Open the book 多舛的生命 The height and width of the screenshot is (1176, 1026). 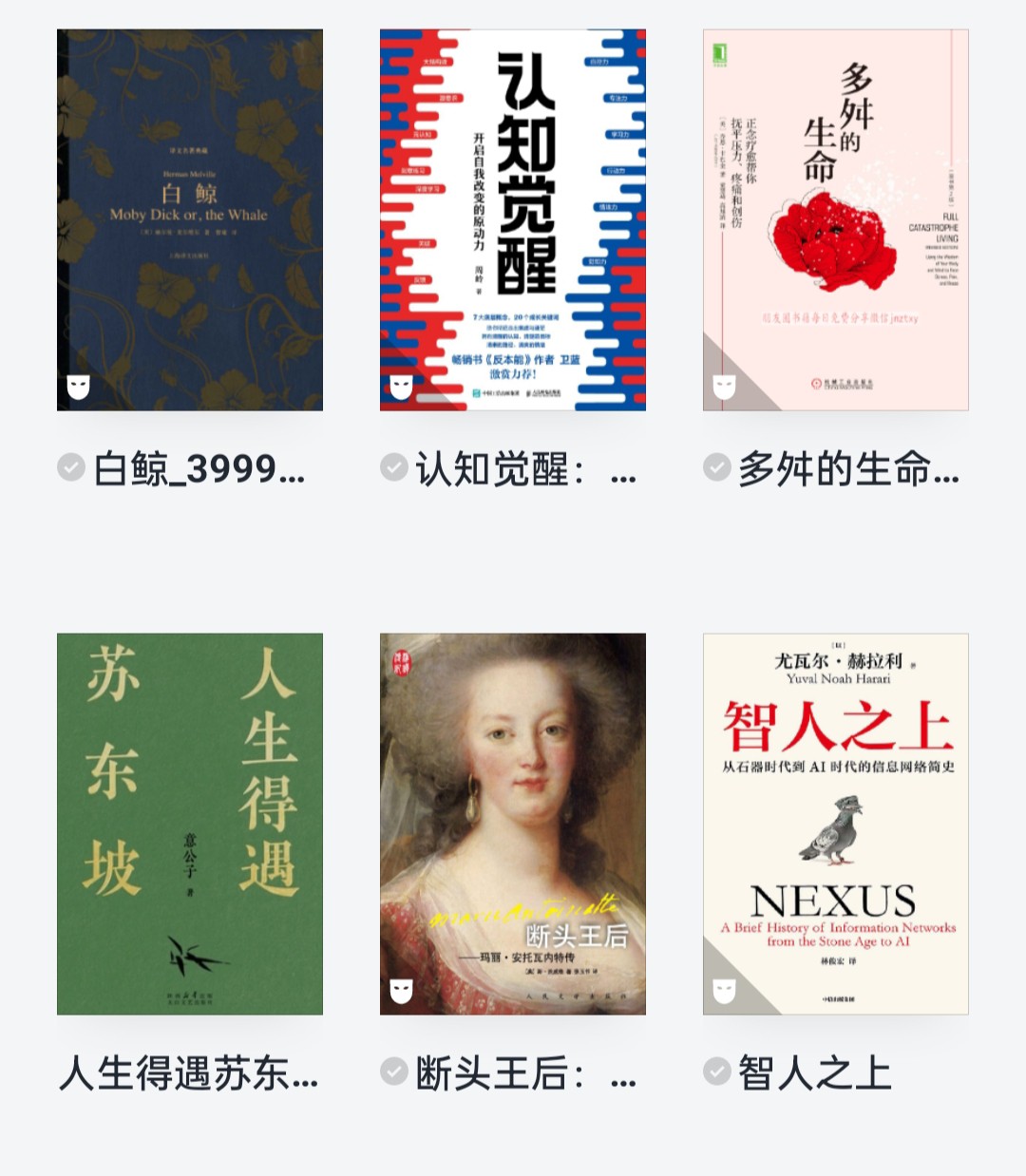[836, 220]
